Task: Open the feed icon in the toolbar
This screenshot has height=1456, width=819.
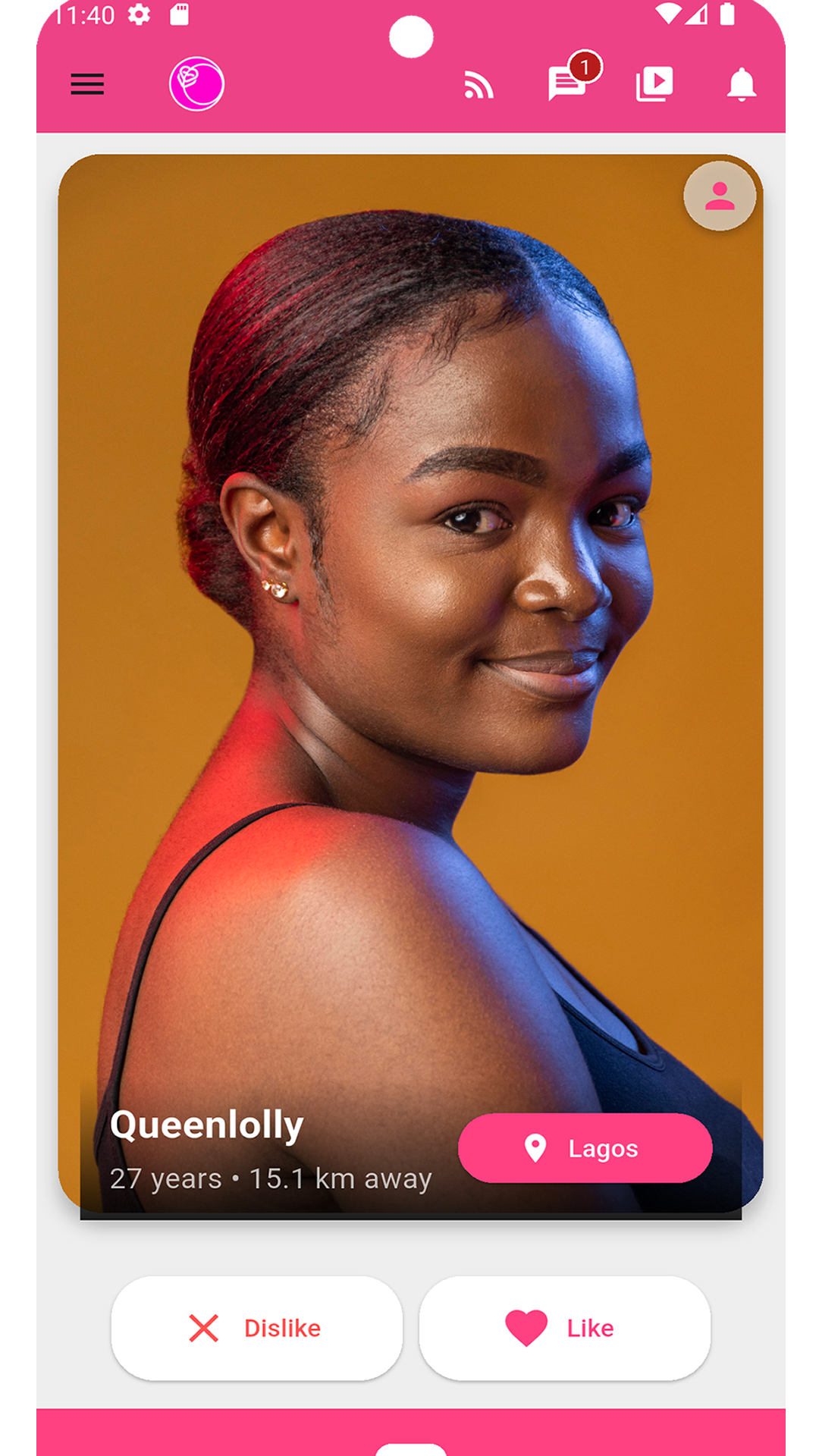Action: pos(479,85)
